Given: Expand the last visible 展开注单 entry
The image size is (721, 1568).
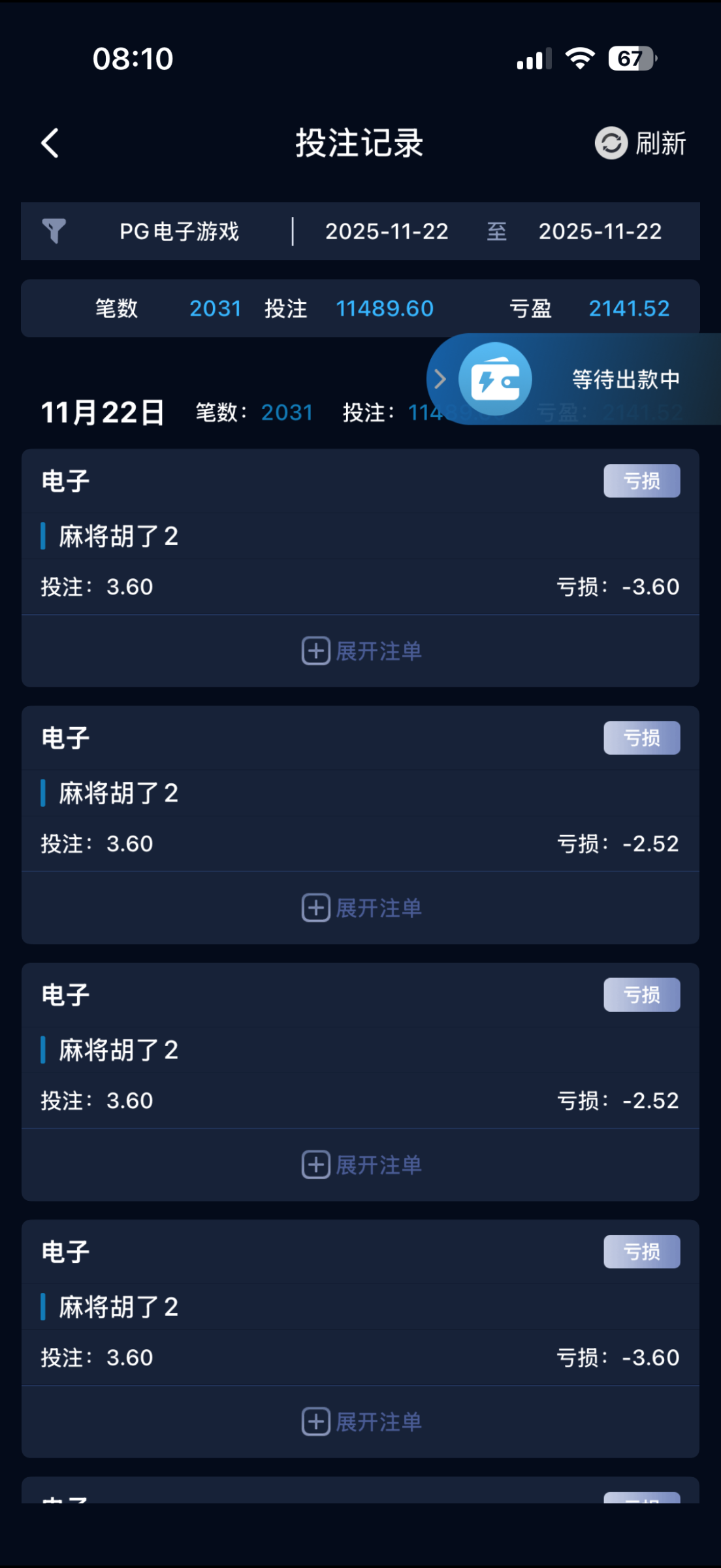Looking at the screenshot, I should point(361,1422).
